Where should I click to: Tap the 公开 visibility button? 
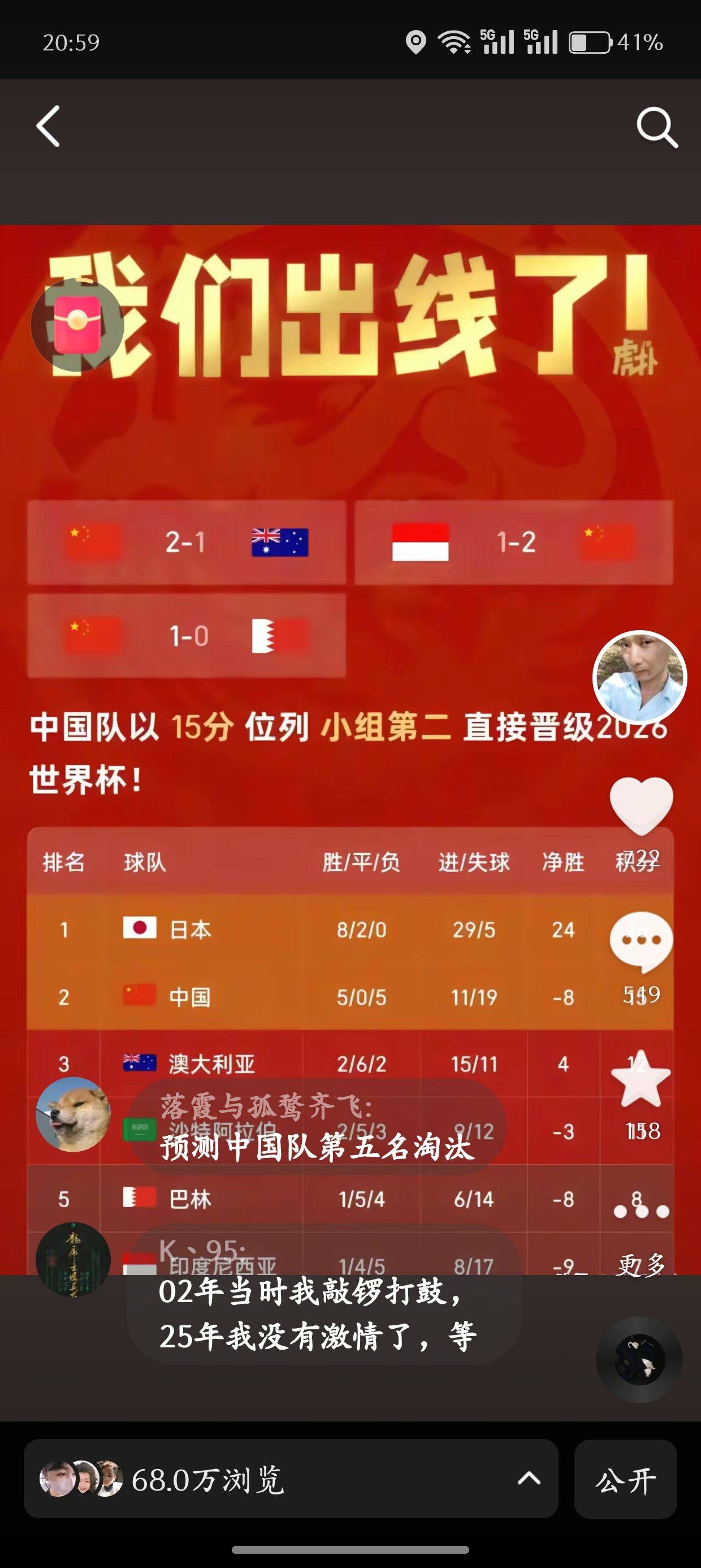coord(626,1479)
